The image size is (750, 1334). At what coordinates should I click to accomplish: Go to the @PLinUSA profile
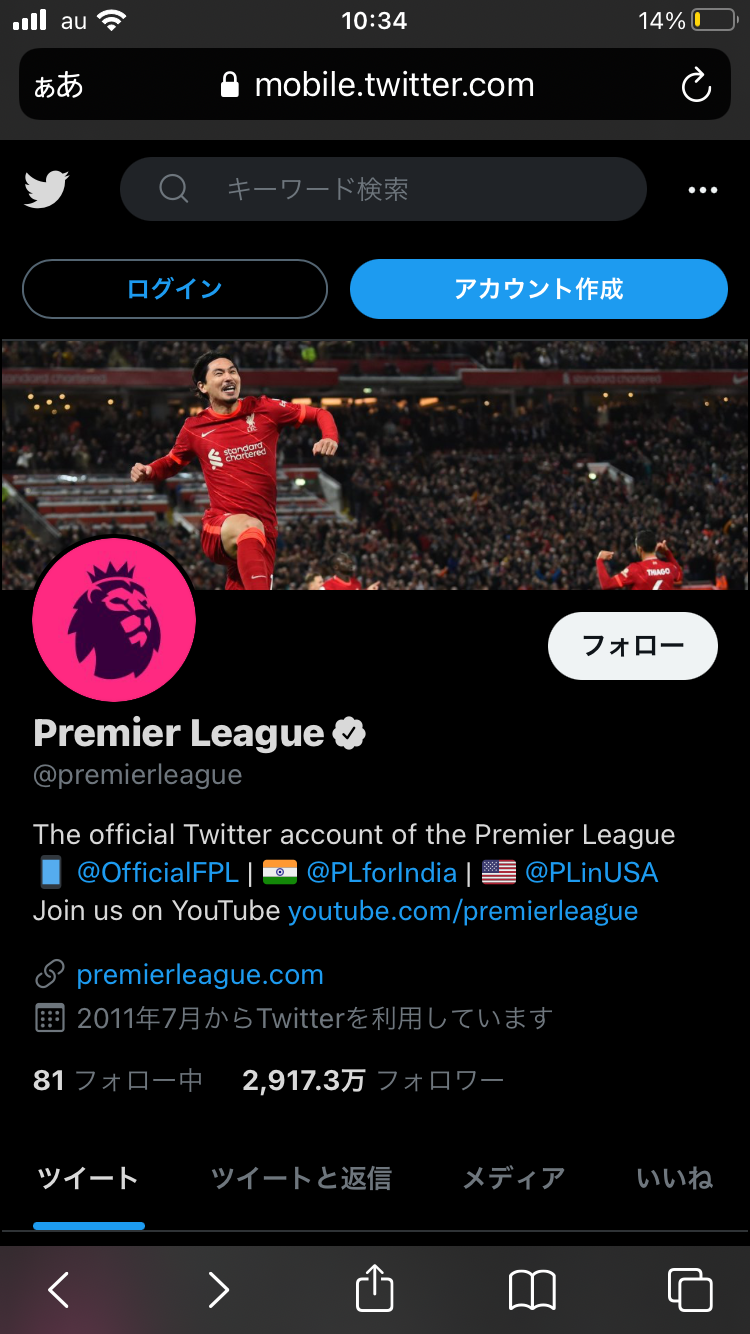point(591,872)
